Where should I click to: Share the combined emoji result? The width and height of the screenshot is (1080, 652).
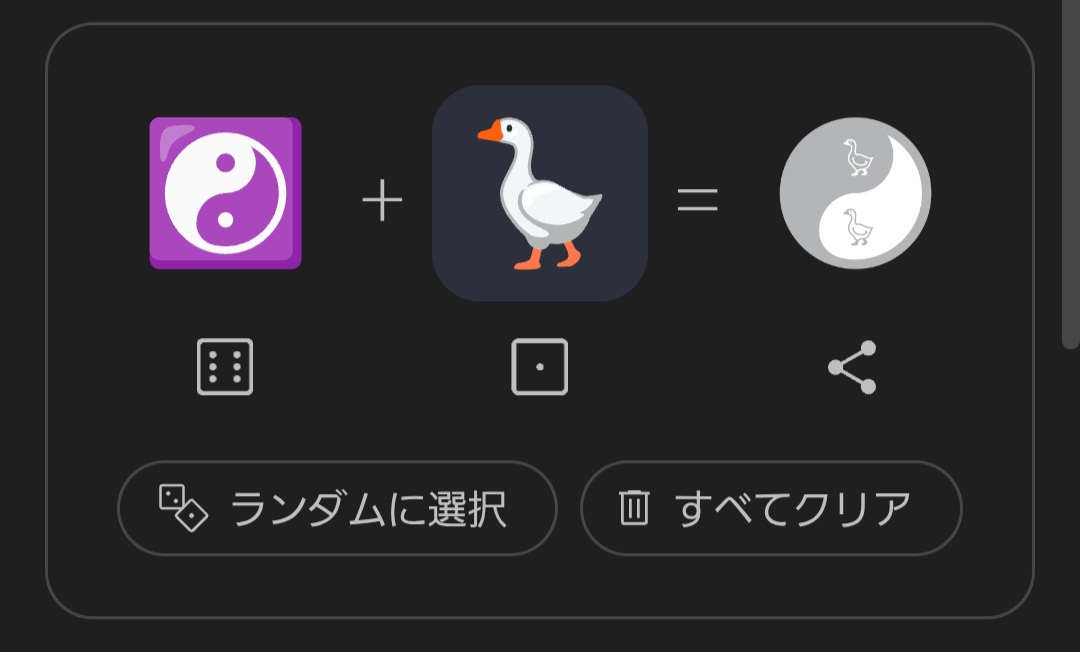pyautogui.click(x=852, y=367)
